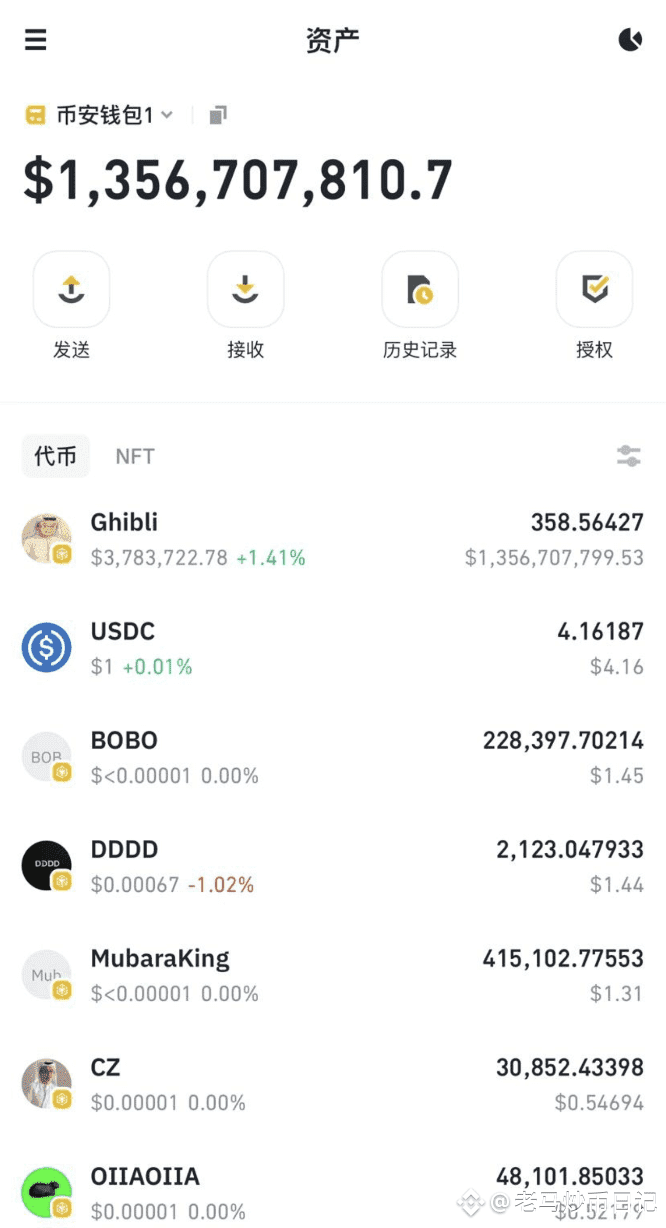Open the 接收 receive option

pyautogui.click(x=245, y=290)
